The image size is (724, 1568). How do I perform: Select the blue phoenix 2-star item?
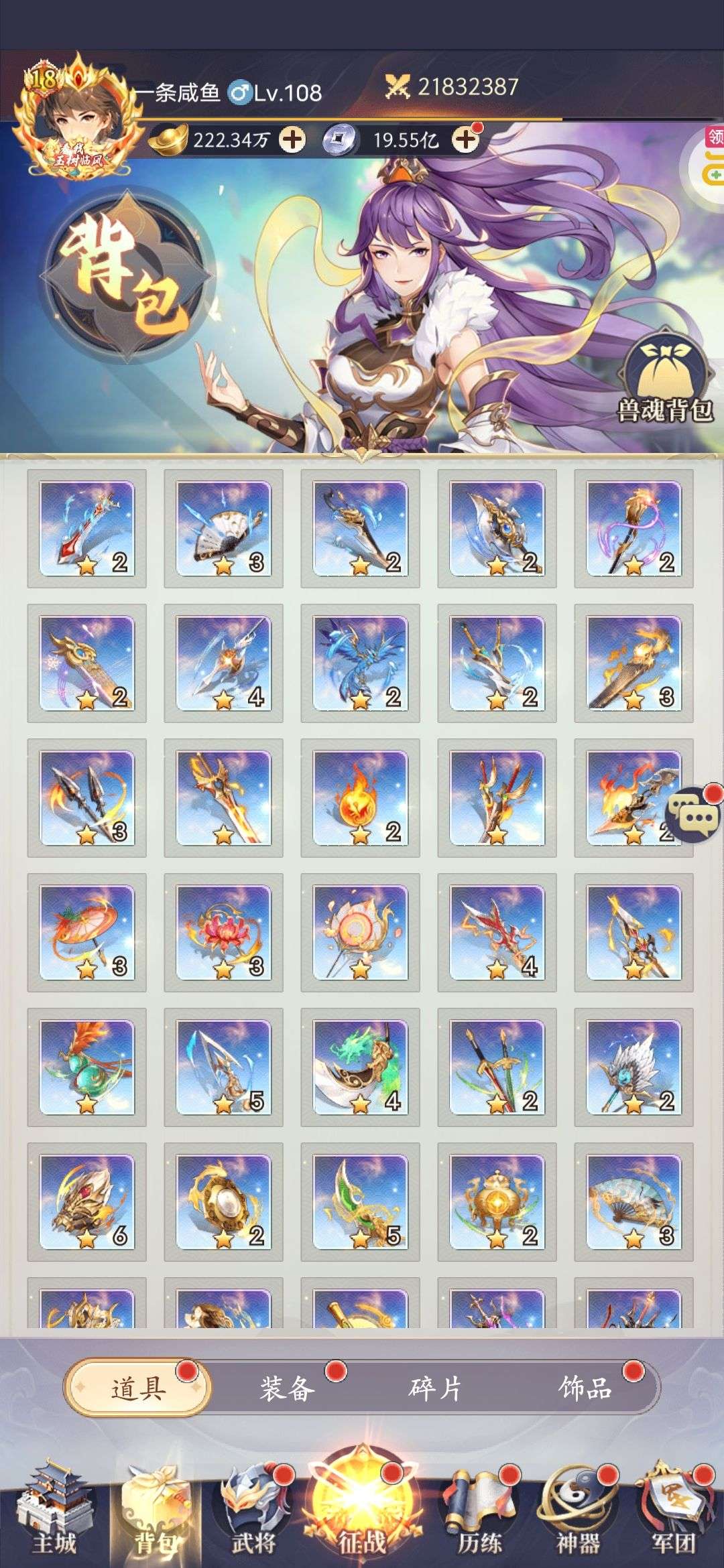[360, 663]
